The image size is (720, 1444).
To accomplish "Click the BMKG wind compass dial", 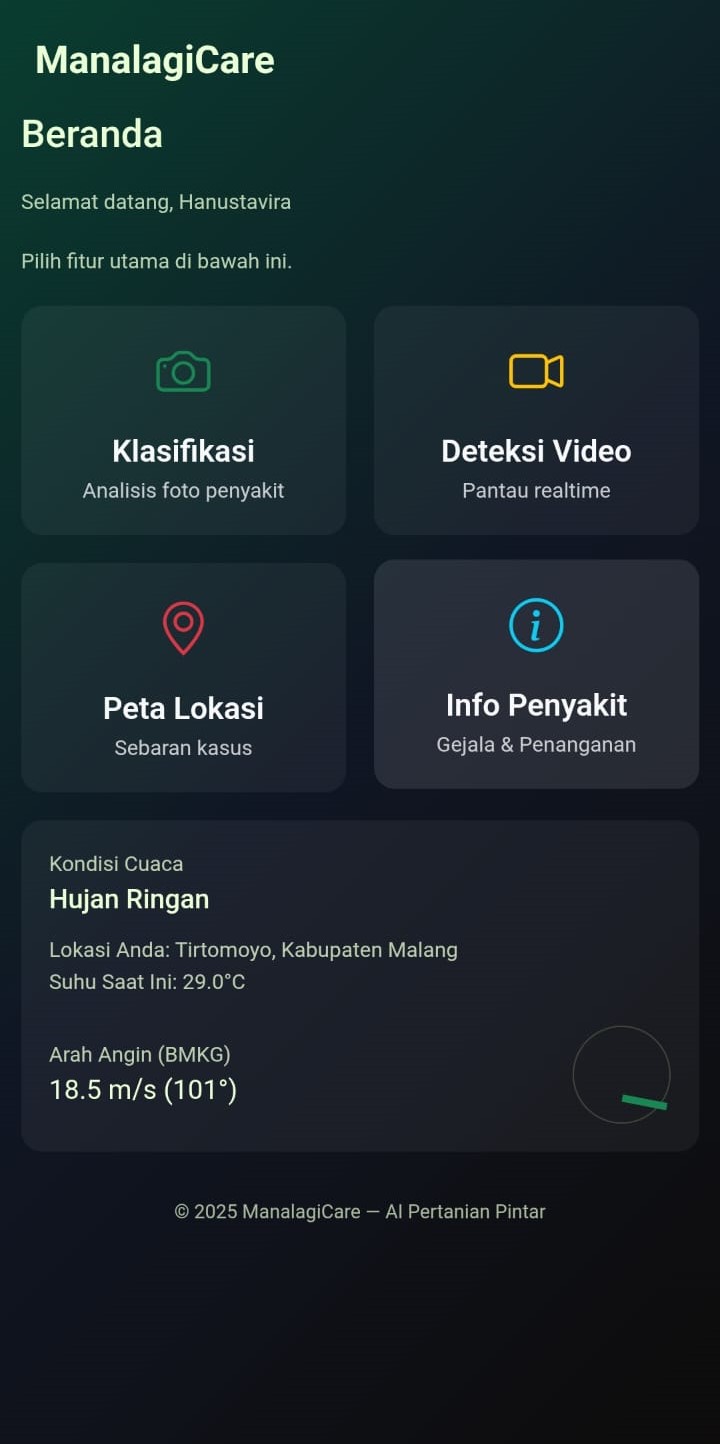I will click(621, 1073).
